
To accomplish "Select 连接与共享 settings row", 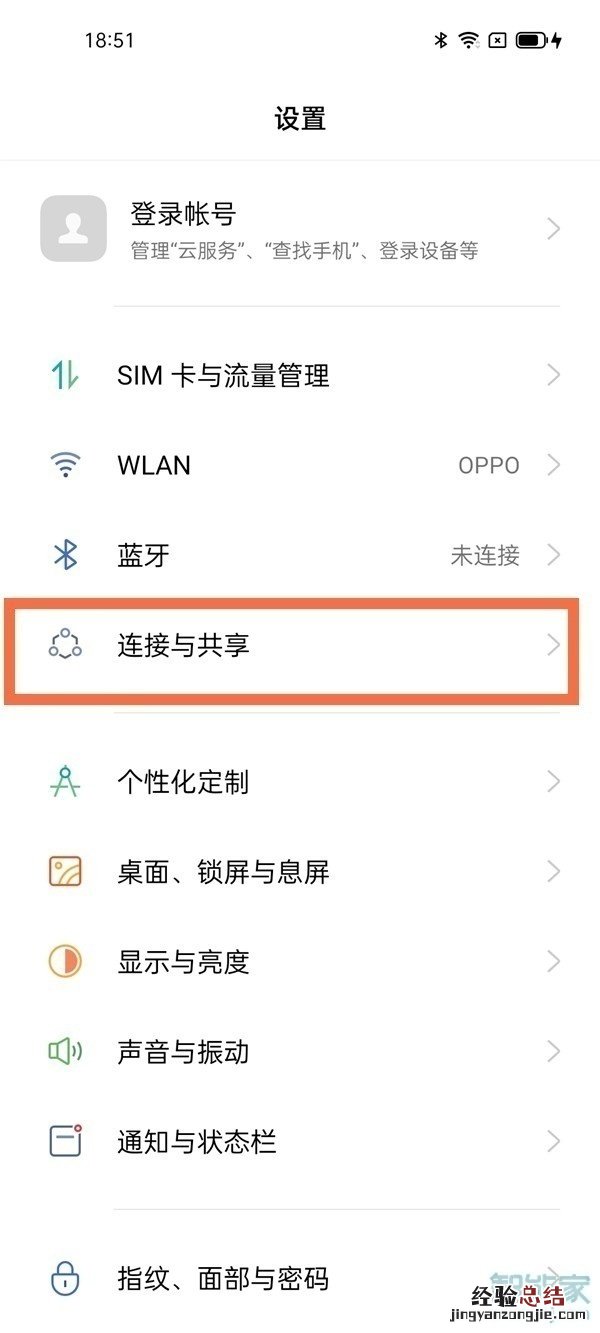I will pos(300,646).
